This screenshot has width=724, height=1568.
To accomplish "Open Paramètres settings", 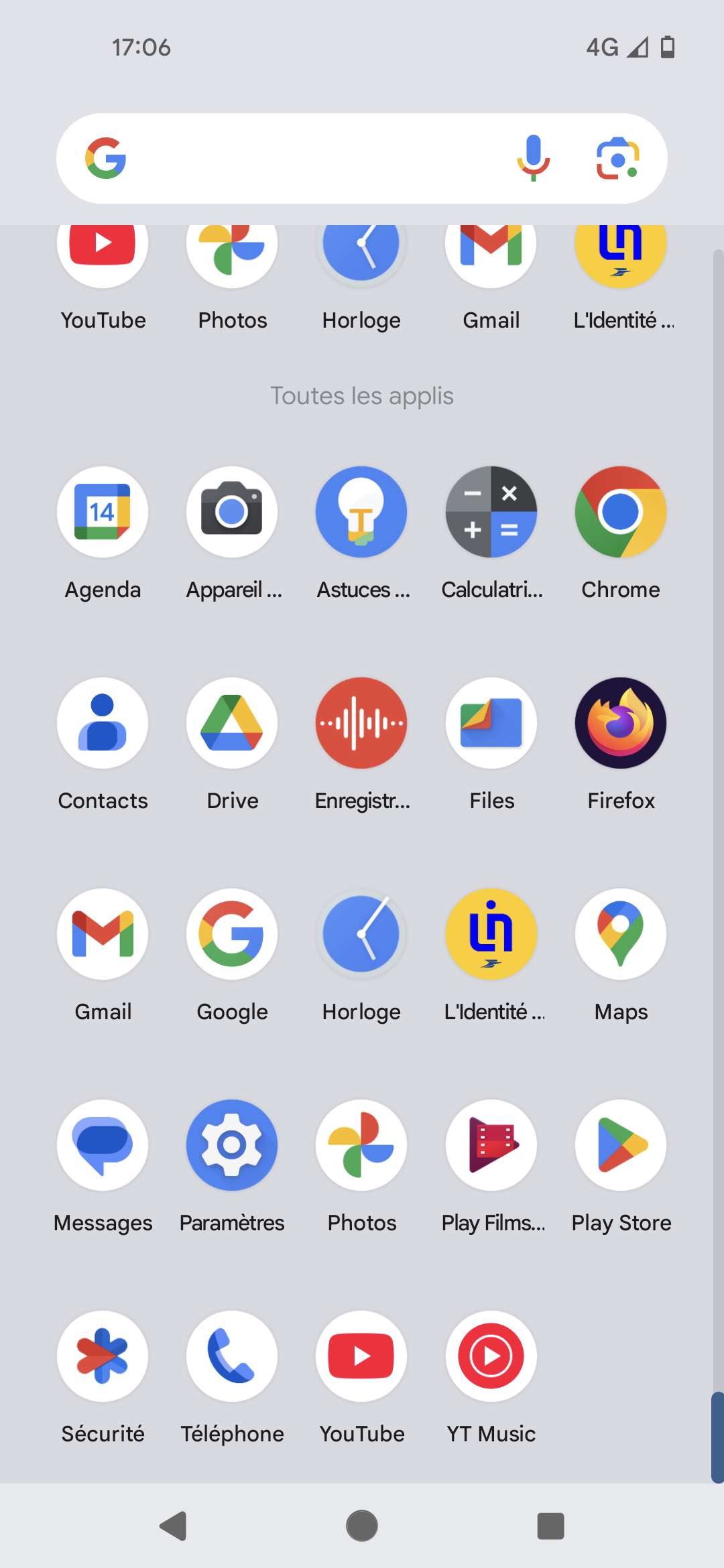I will (x=232, y=1146).
